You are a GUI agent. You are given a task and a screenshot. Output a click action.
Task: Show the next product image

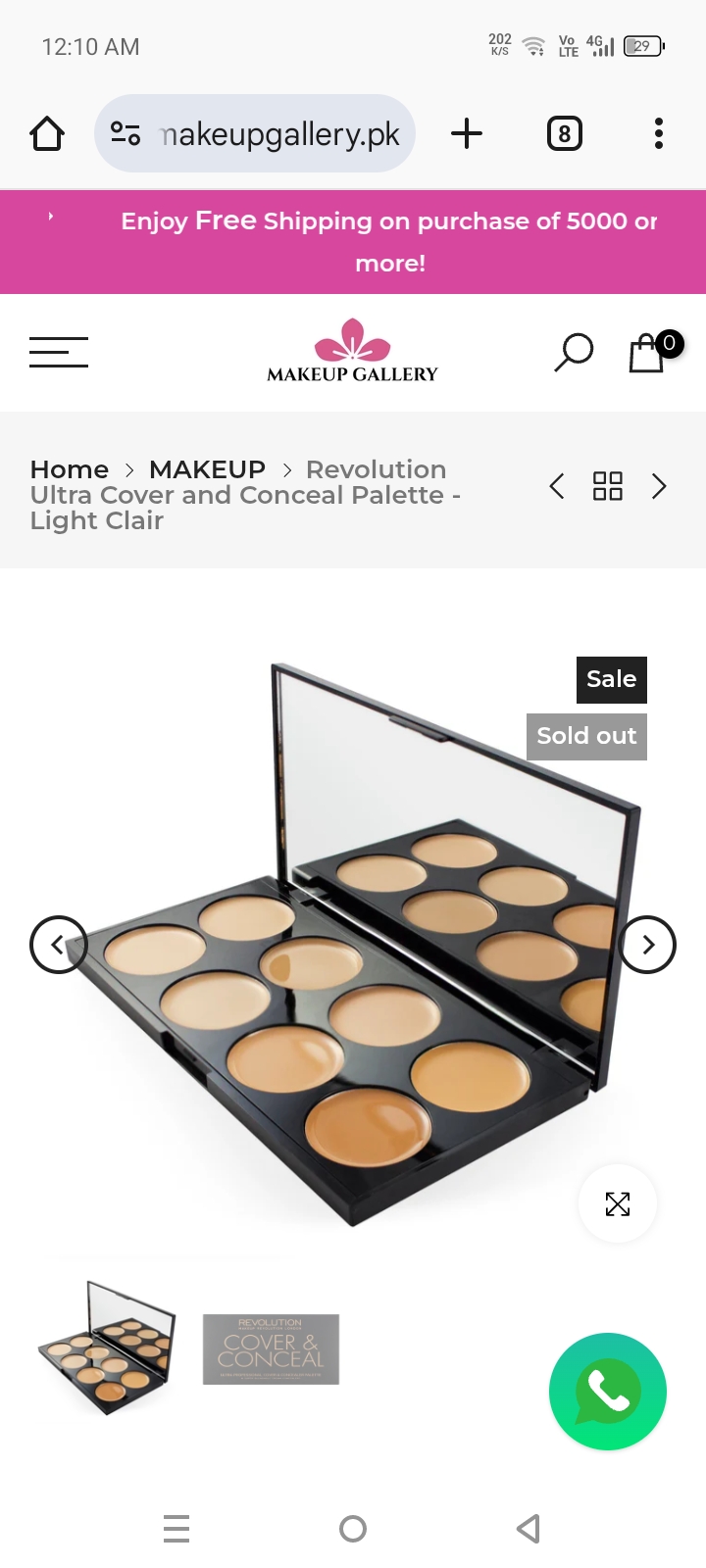tap(647, 945)
